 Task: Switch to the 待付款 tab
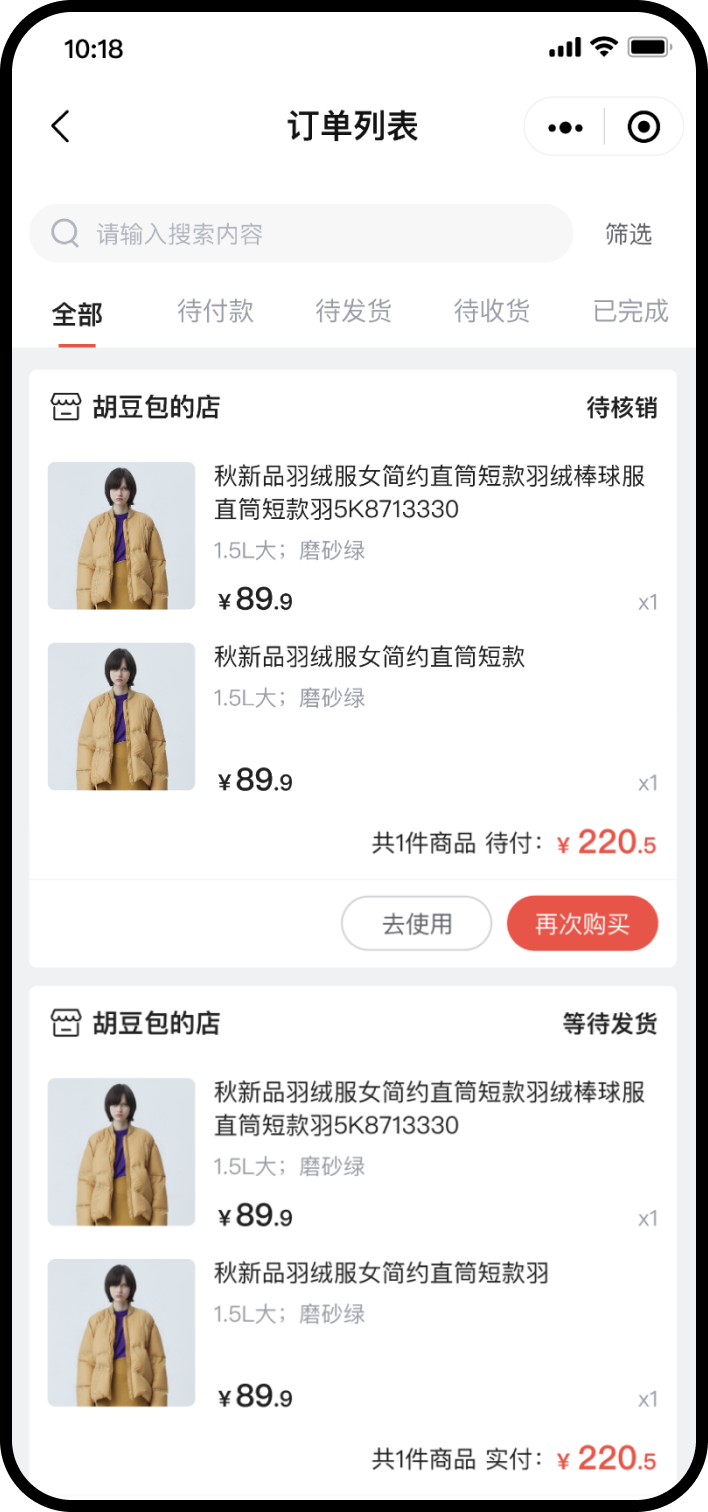[215, 311]
